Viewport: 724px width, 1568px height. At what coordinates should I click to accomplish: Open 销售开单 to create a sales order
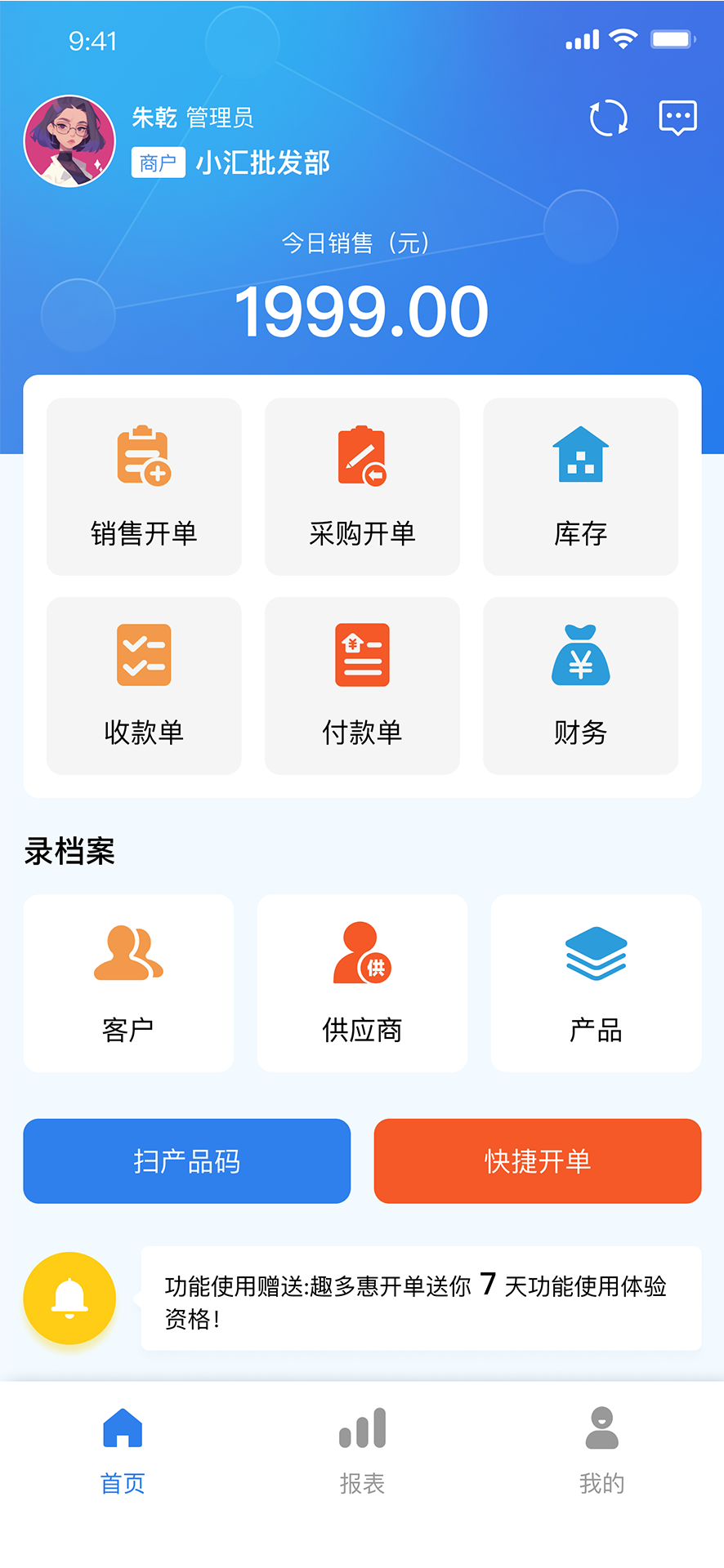click(144, 487)
